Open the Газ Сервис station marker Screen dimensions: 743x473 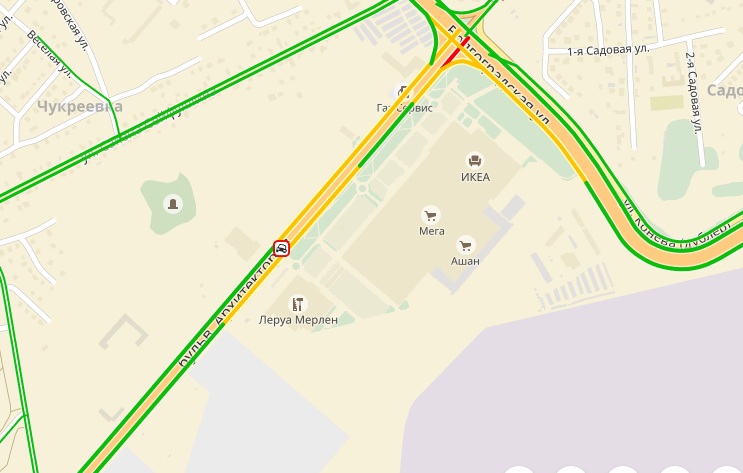(x=405, y=92)
